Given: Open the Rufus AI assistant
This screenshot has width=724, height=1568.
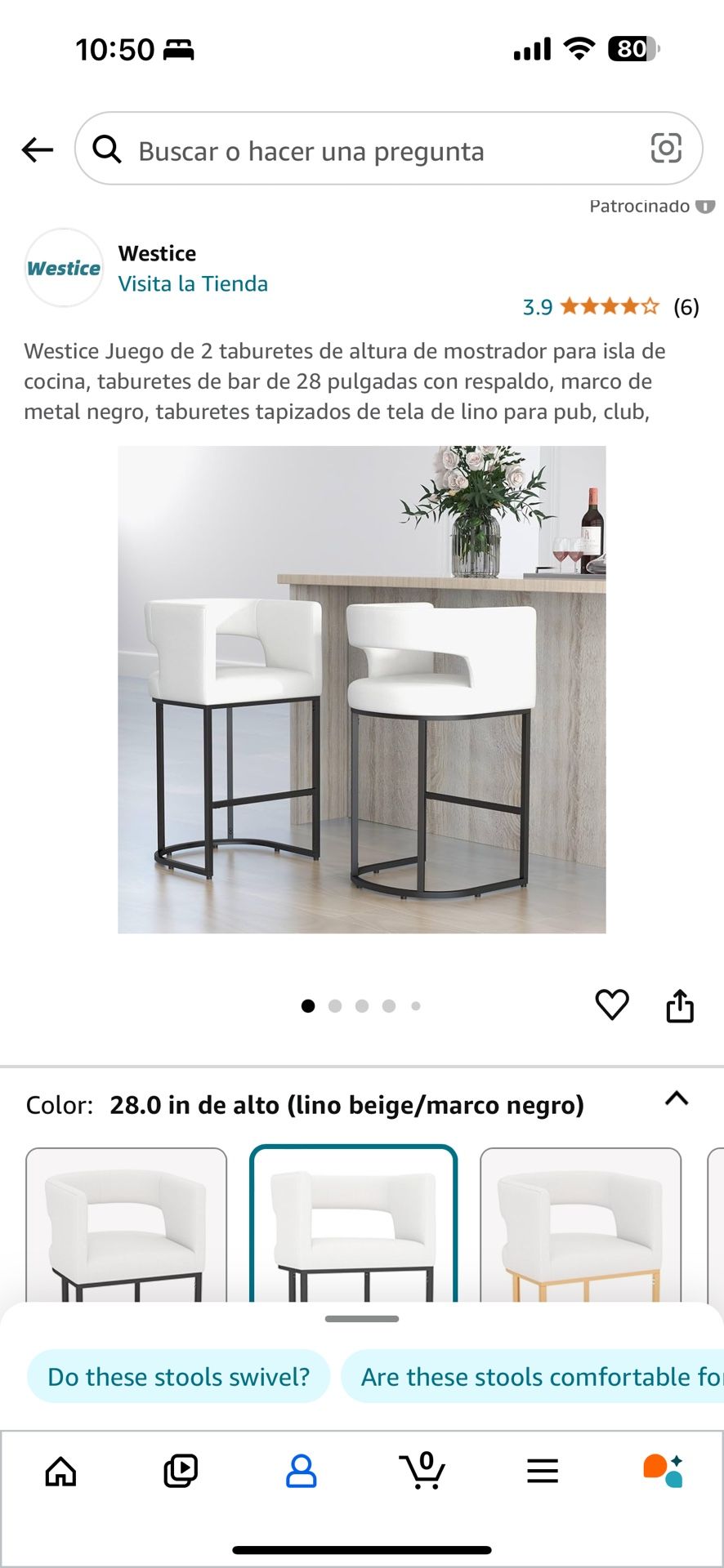Looking at the screenshot, I should tap(662, 1470).
